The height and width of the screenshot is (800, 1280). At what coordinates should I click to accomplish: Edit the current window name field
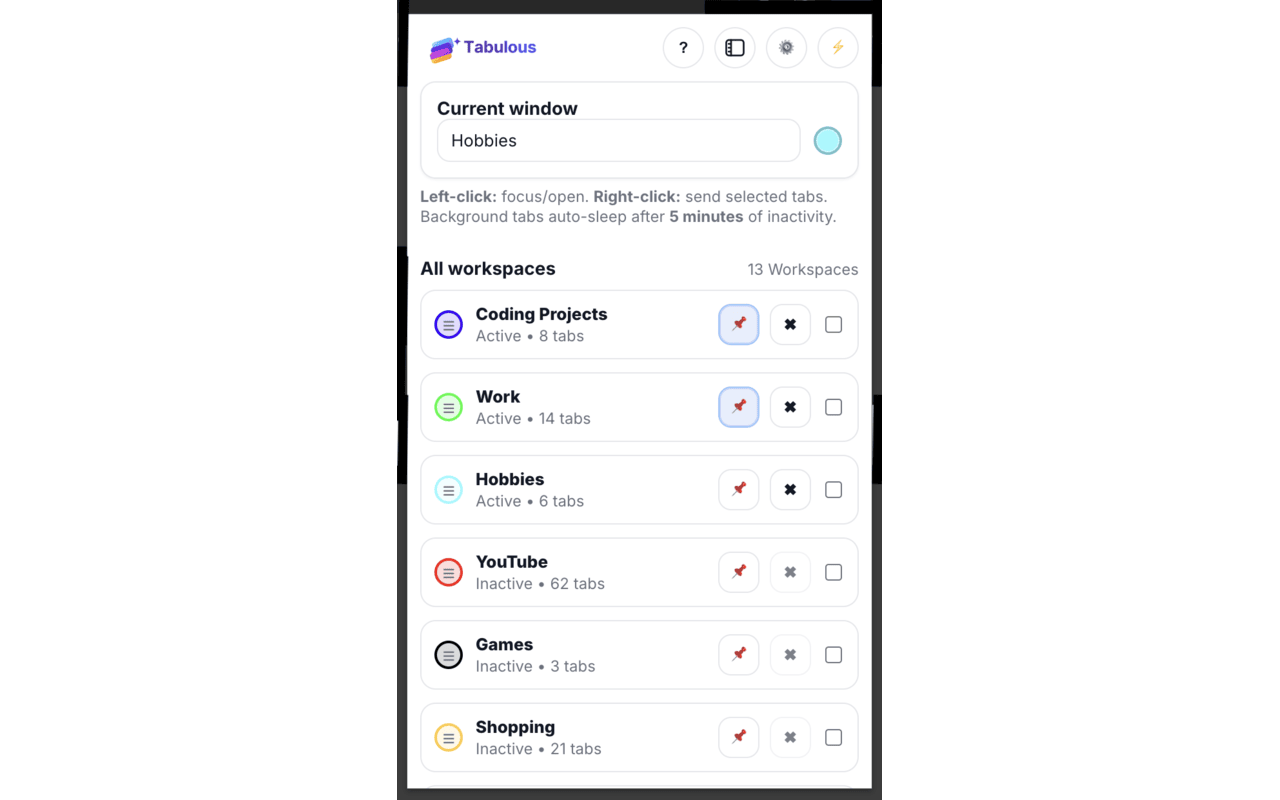tap(618, 141)
